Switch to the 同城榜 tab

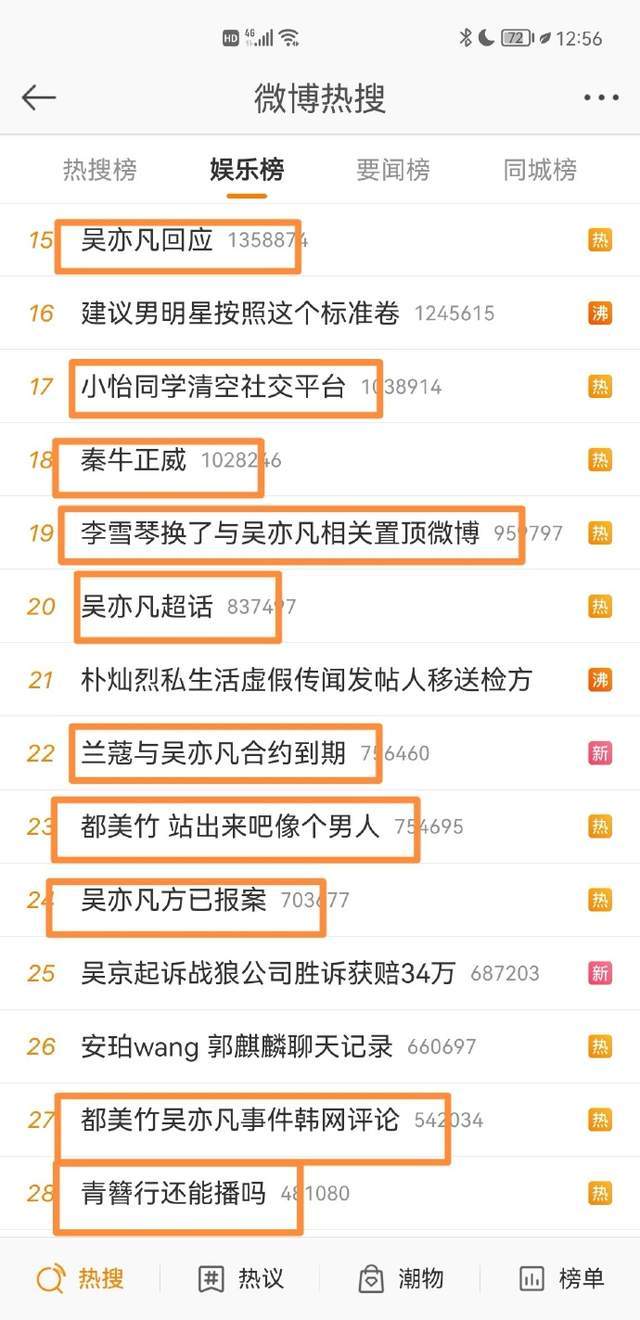(540, 170)
